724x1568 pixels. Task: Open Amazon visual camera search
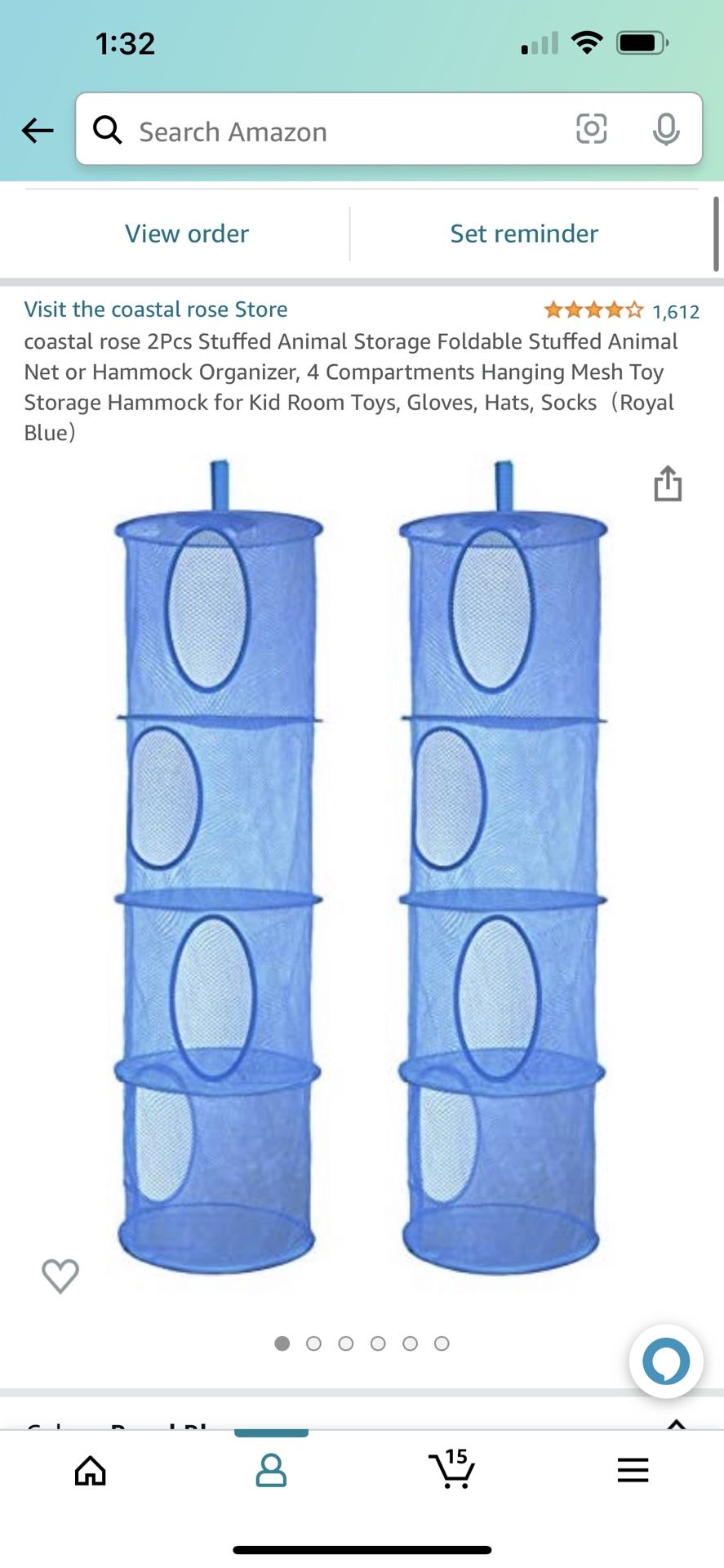(591, 129)
